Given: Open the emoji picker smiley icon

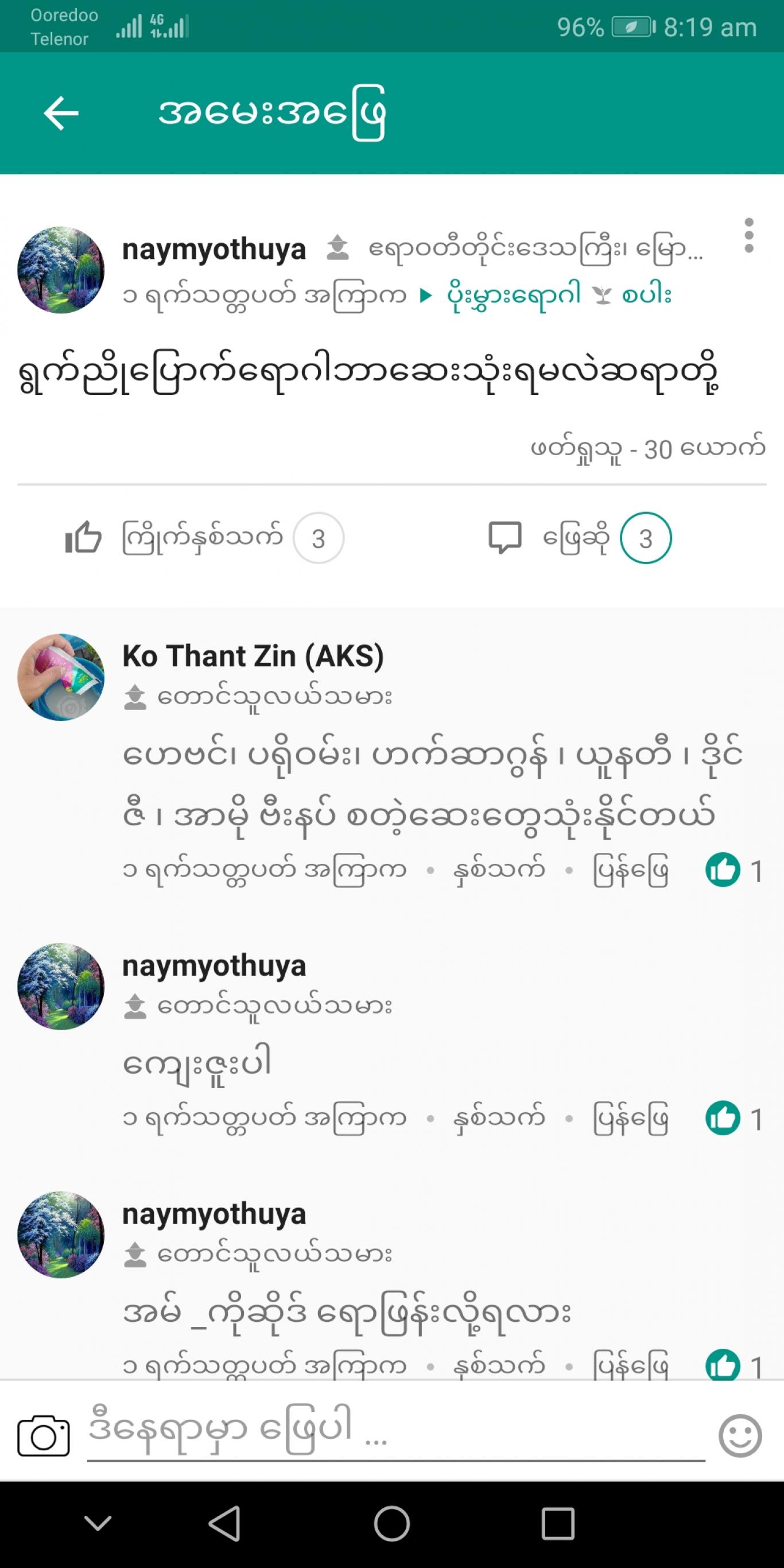Looking at the screenshot, I should pyautogui.click(x=740, y=1435).
